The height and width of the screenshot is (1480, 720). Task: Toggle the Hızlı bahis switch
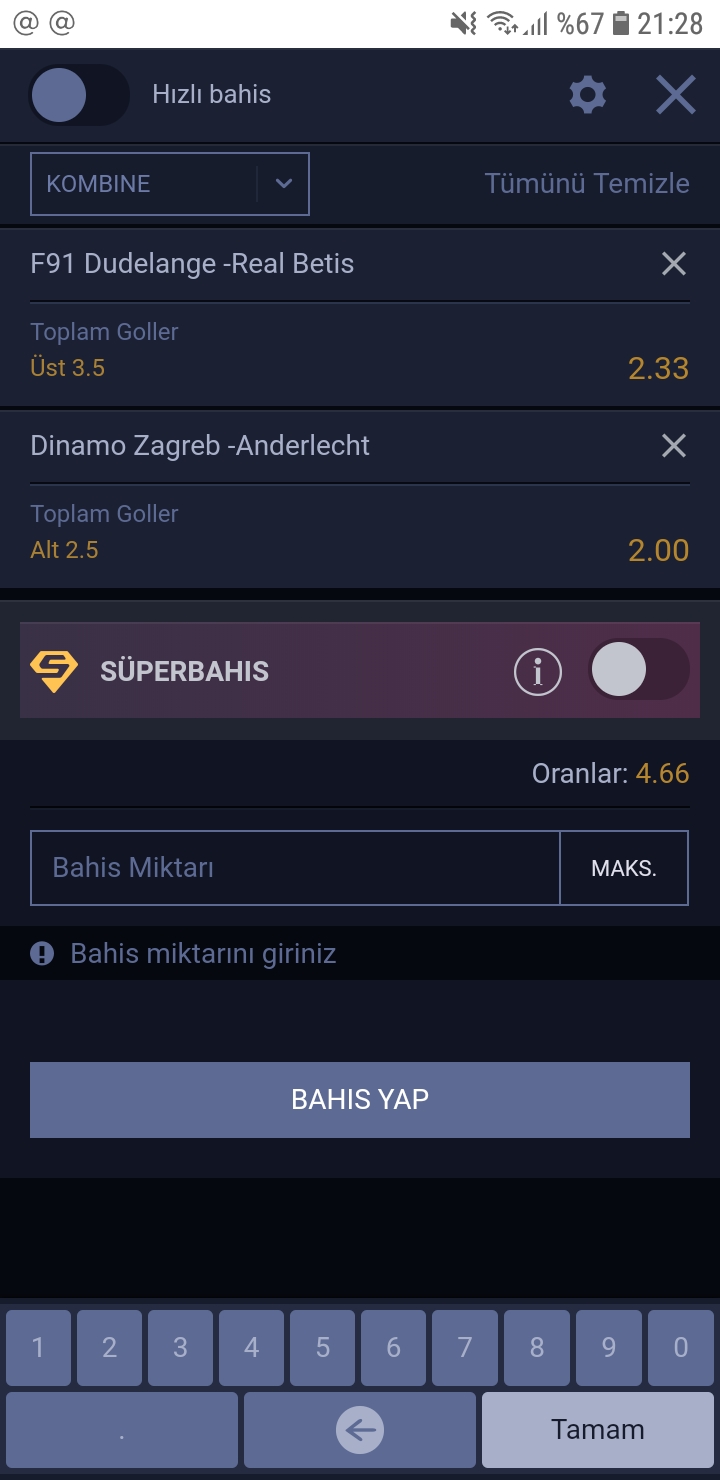[78, 95]
